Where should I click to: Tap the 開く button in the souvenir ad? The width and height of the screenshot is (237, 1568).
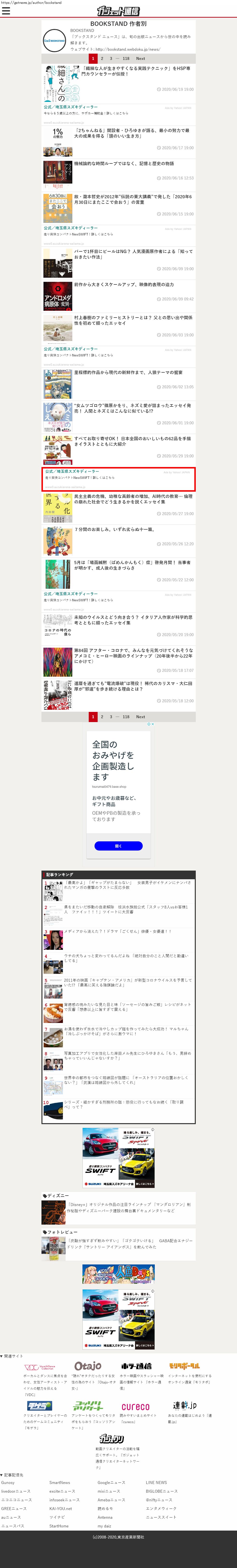pyautogui.click(x=119, y=845)
